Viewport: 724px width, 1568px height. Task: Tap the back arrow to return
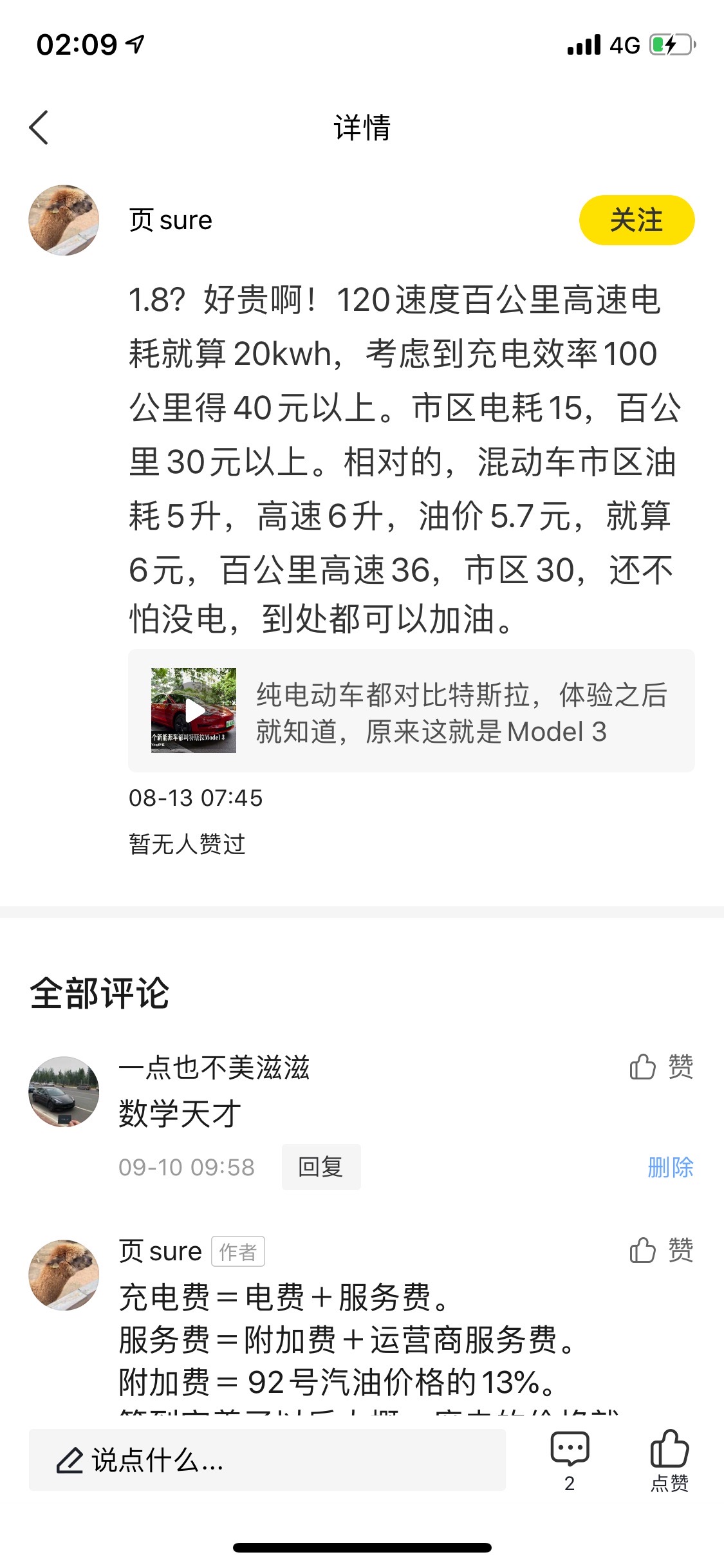(x=40, y=126)
